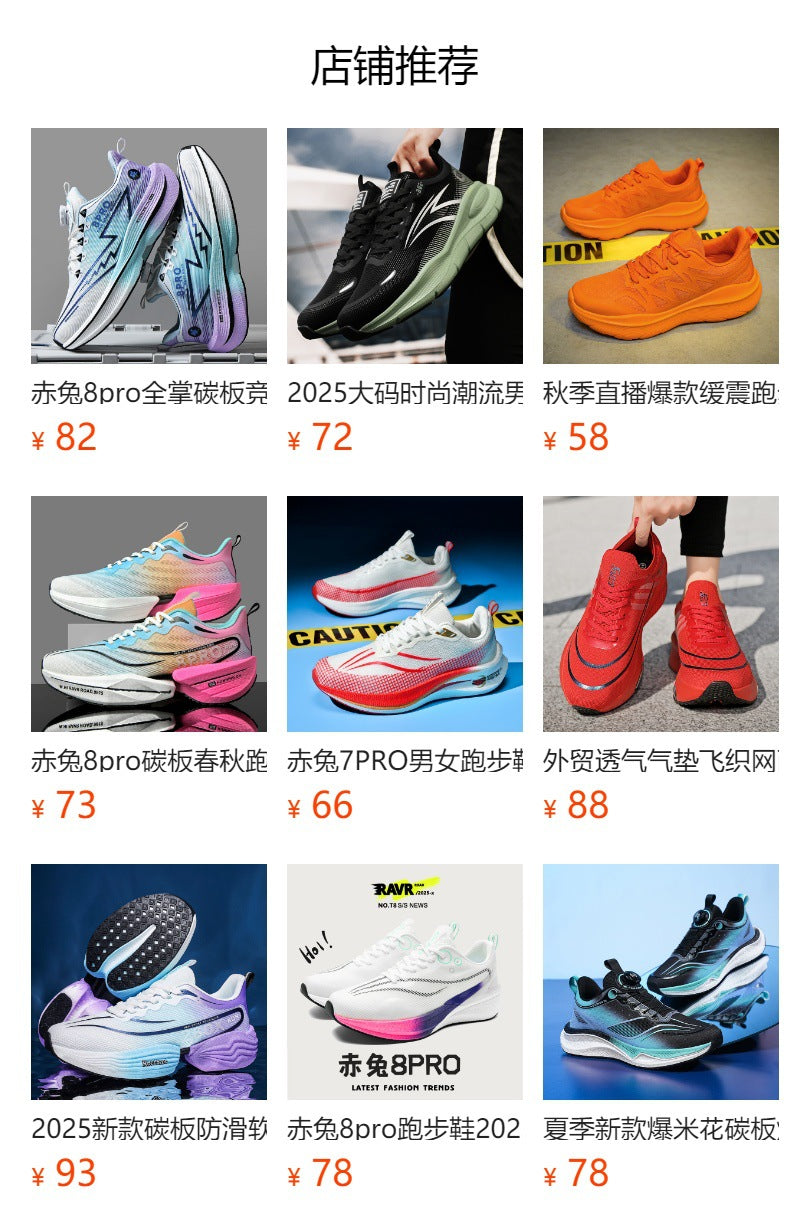790x1232 pixels.
Task: Open the 赤兔8pro跑步鞋202 product link
Action: click(x=404, y=1126)
